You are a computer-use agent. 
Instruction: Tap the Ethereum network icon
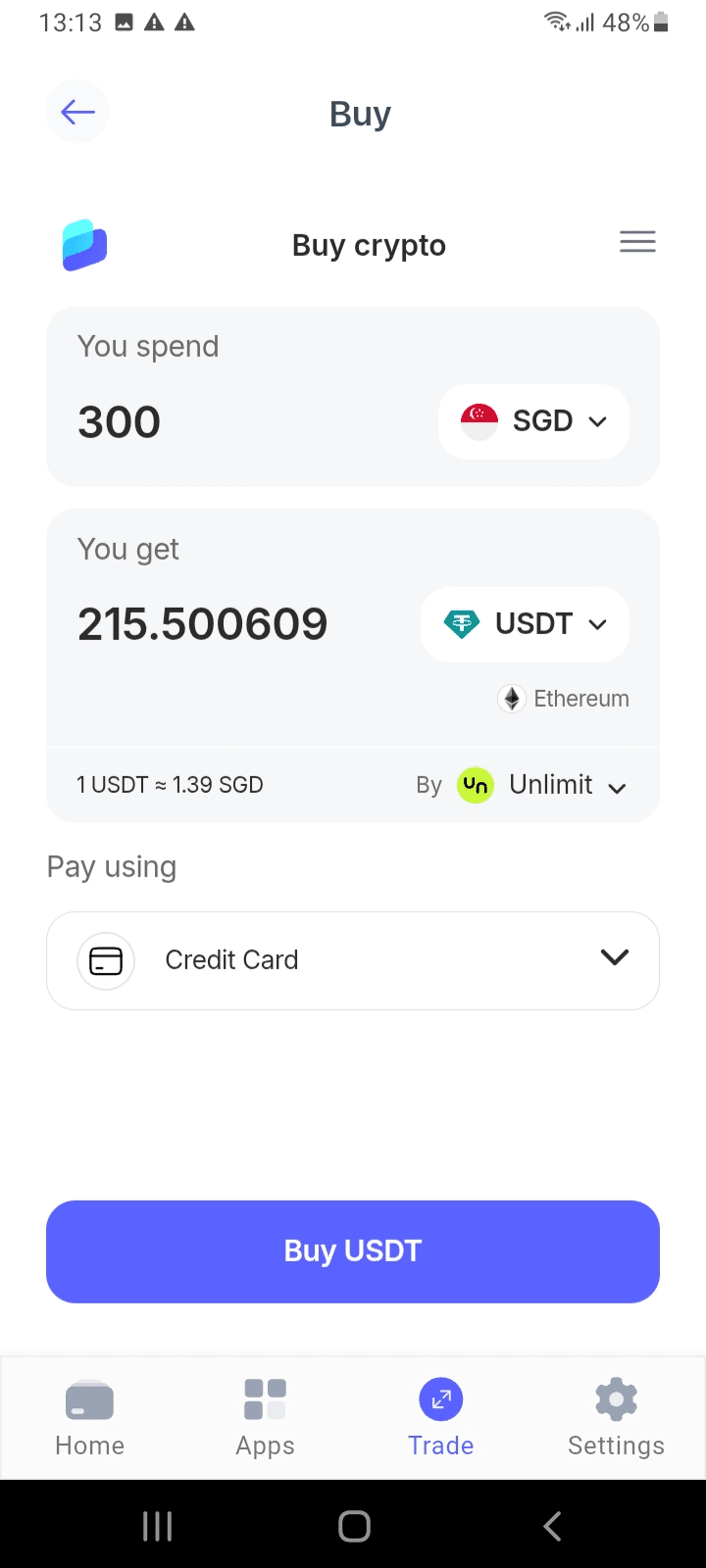pos(511,698)
